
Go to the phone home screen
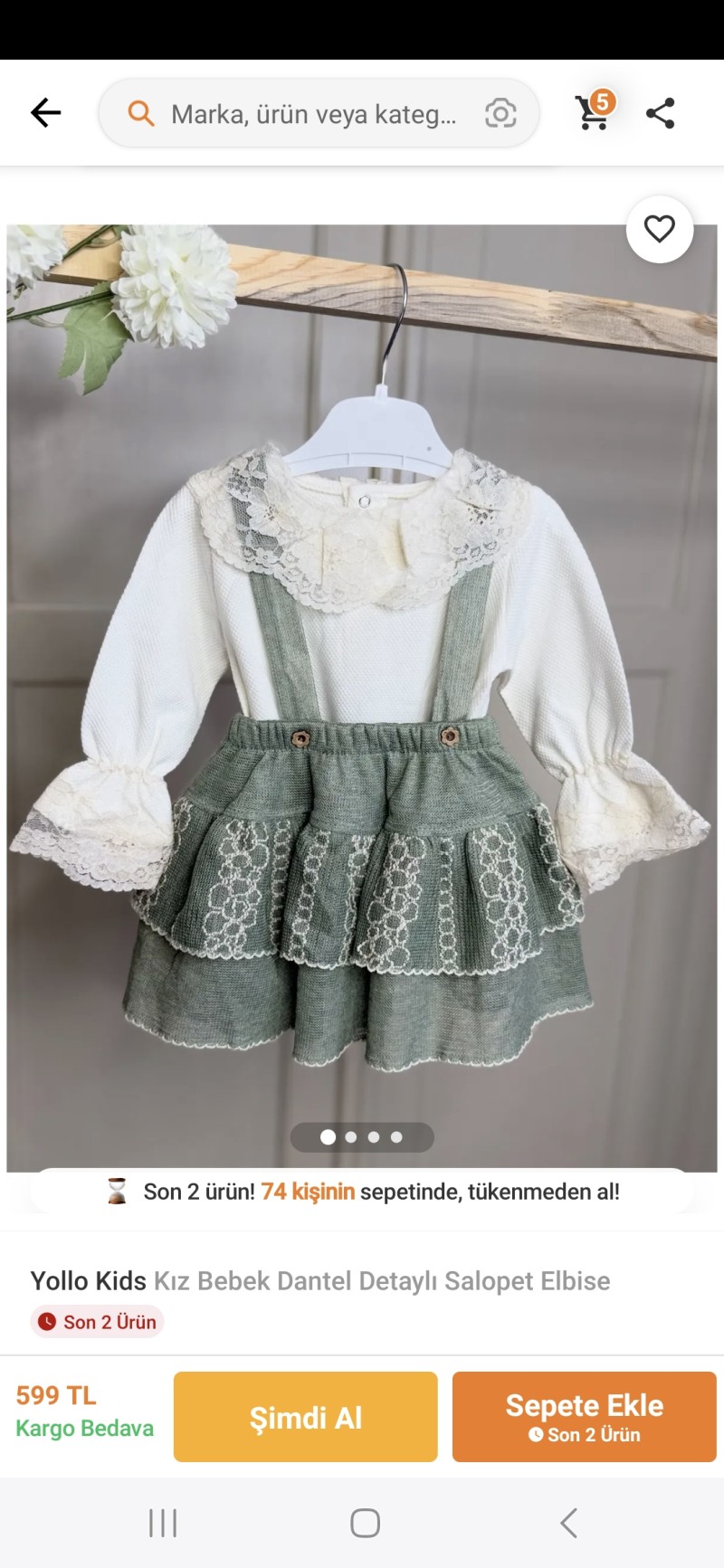tap(365, 1524)
